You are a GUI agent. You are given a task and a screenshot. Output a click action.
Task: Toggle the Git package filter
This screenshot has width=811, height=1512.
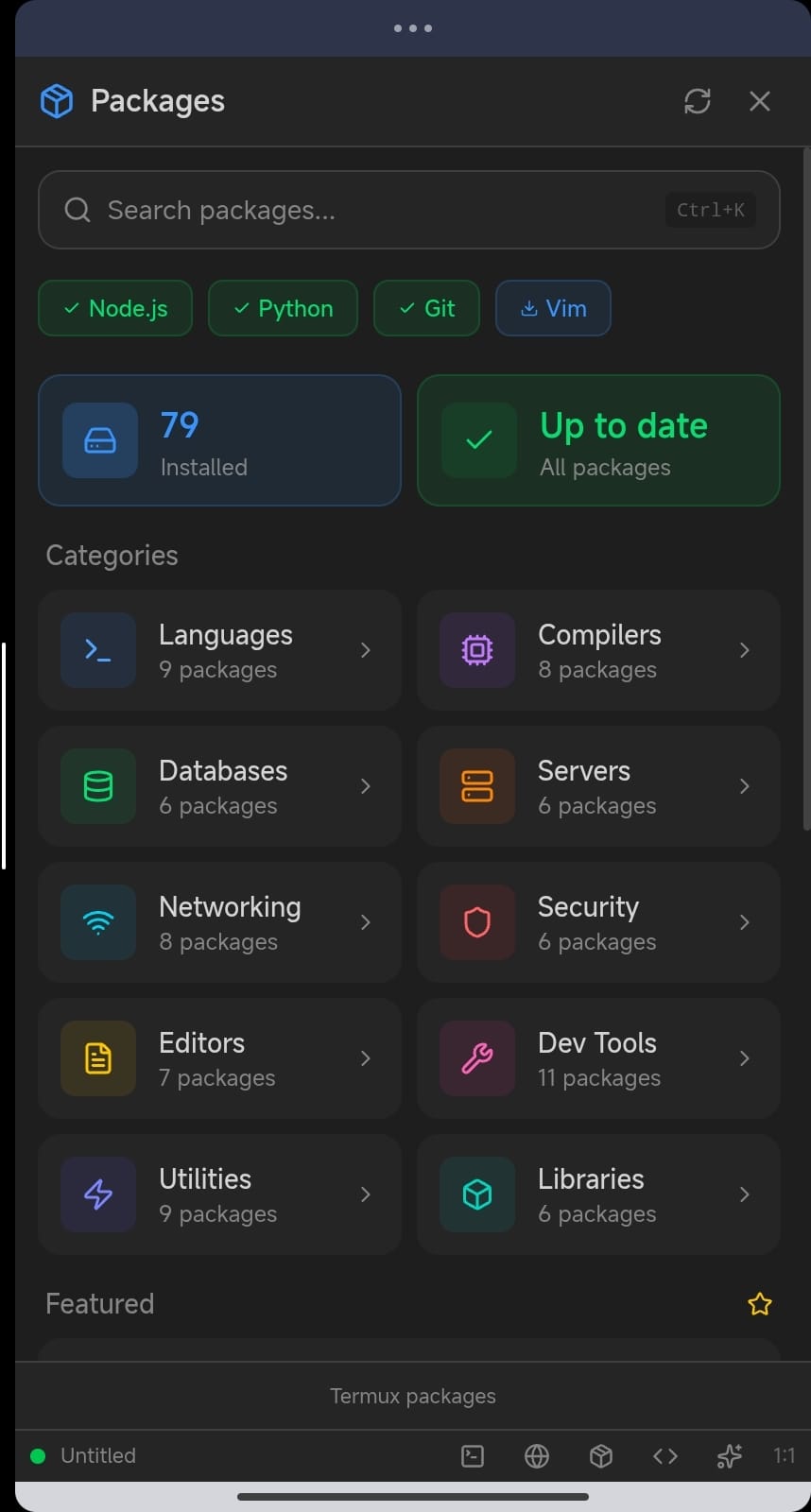point(426,308)
